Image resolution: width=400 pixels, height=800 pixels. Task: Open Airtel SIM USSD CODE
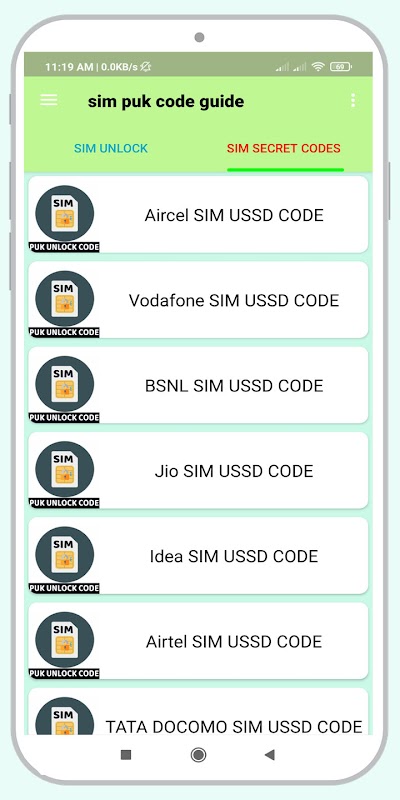(198, 641)
